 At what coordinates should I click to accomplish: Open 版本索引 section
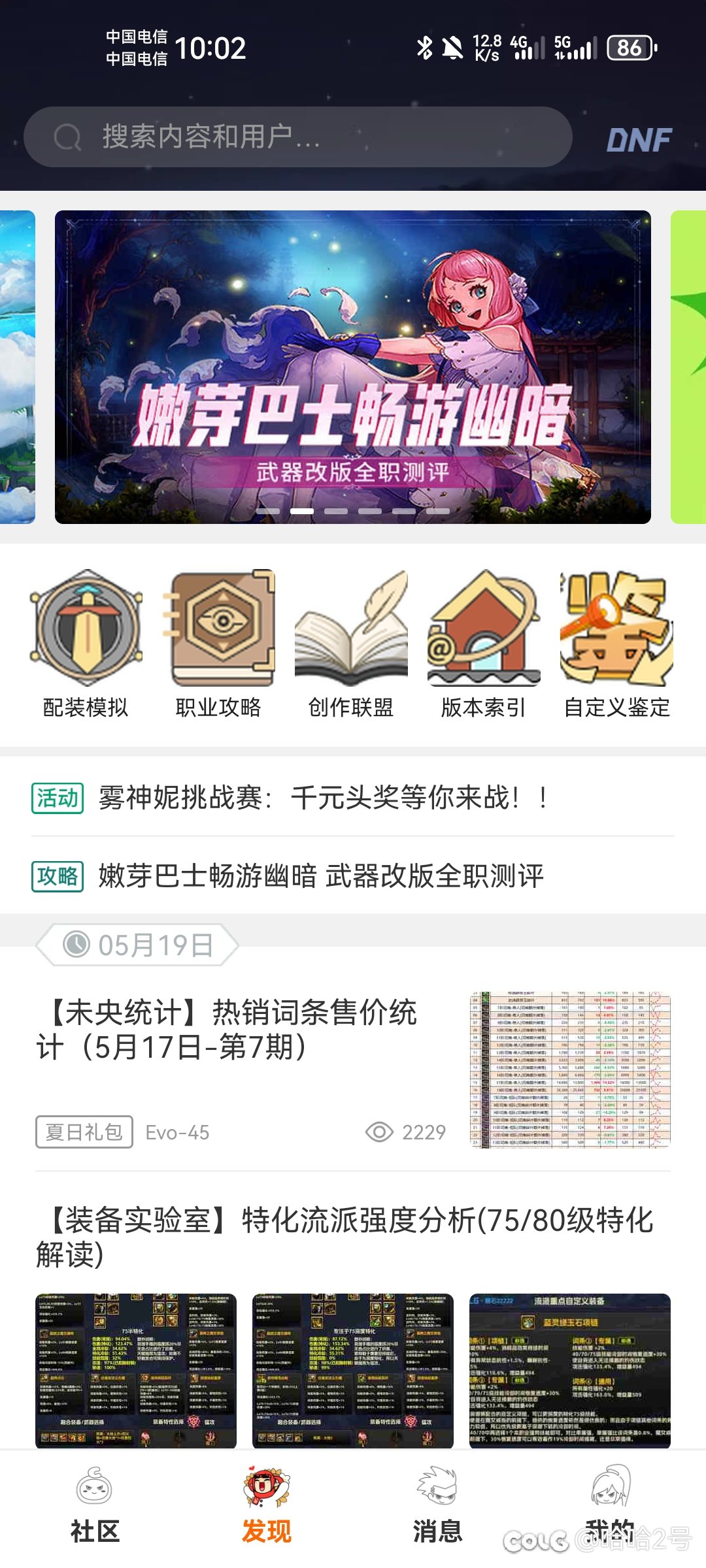click(484, 644)
